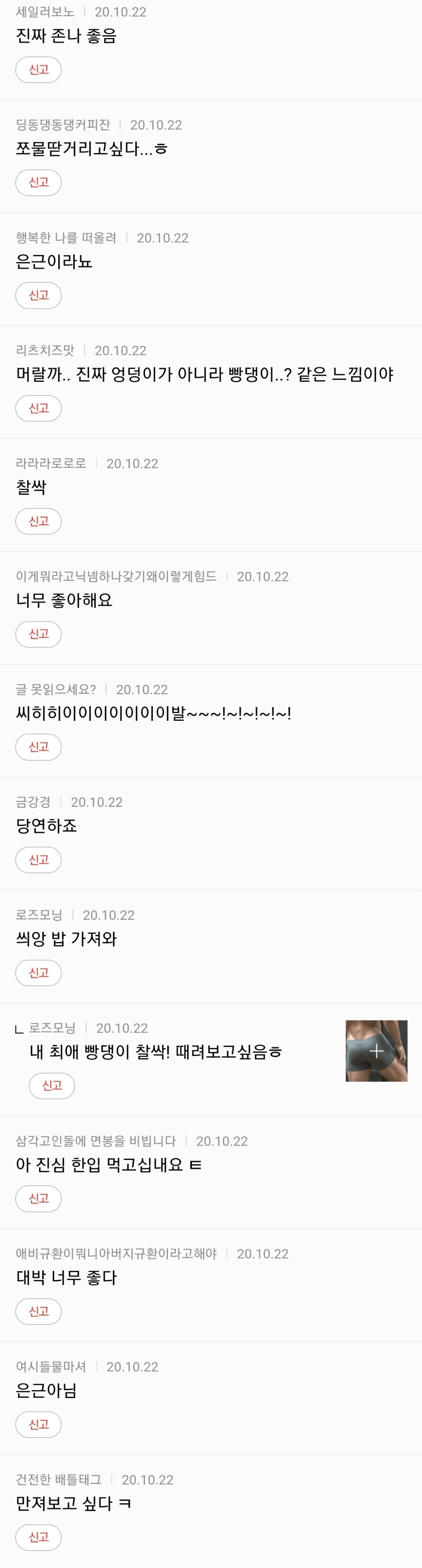
Task: Report 금강경's comment 당연하죠
Action: point(38,860)
